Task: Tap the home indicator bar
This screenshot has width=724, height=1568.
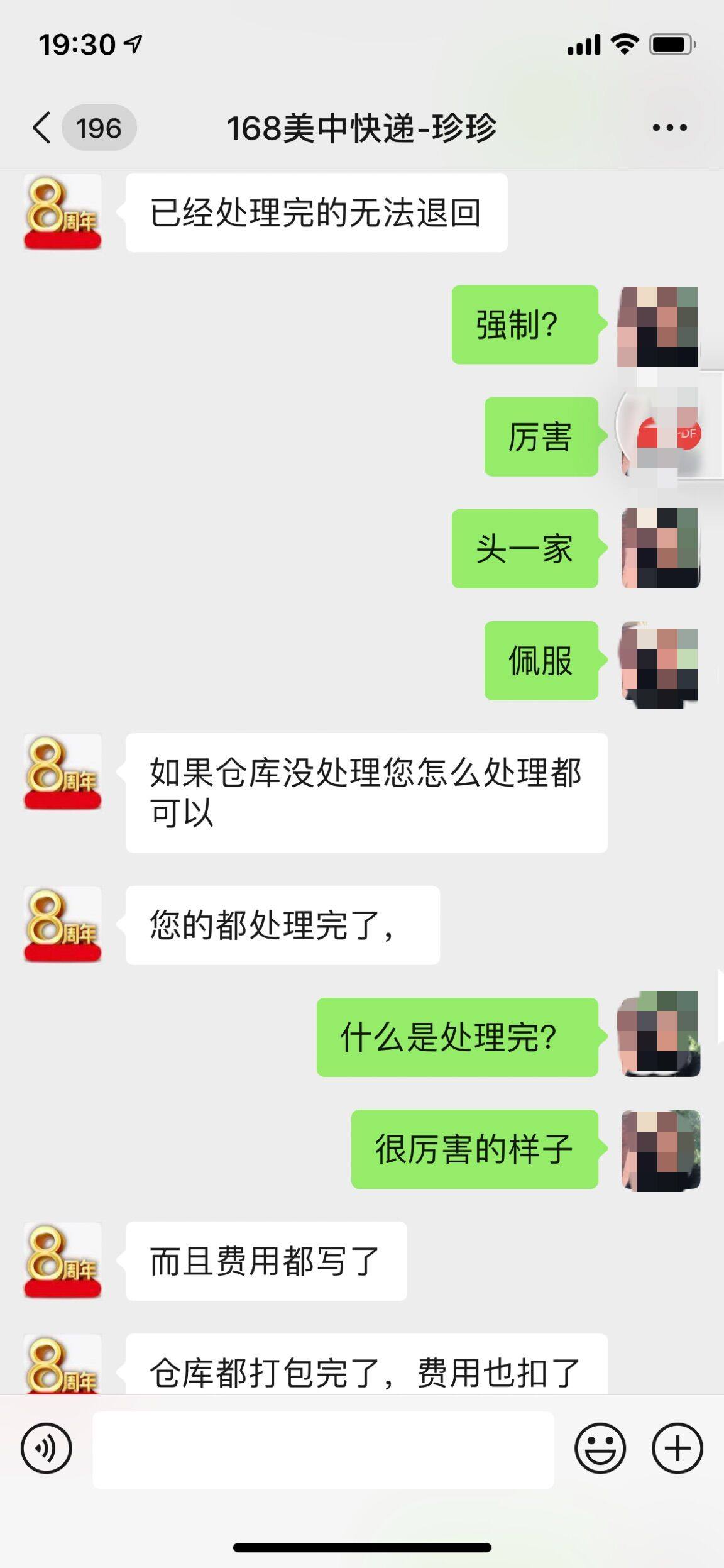Action: (362, 1547)
